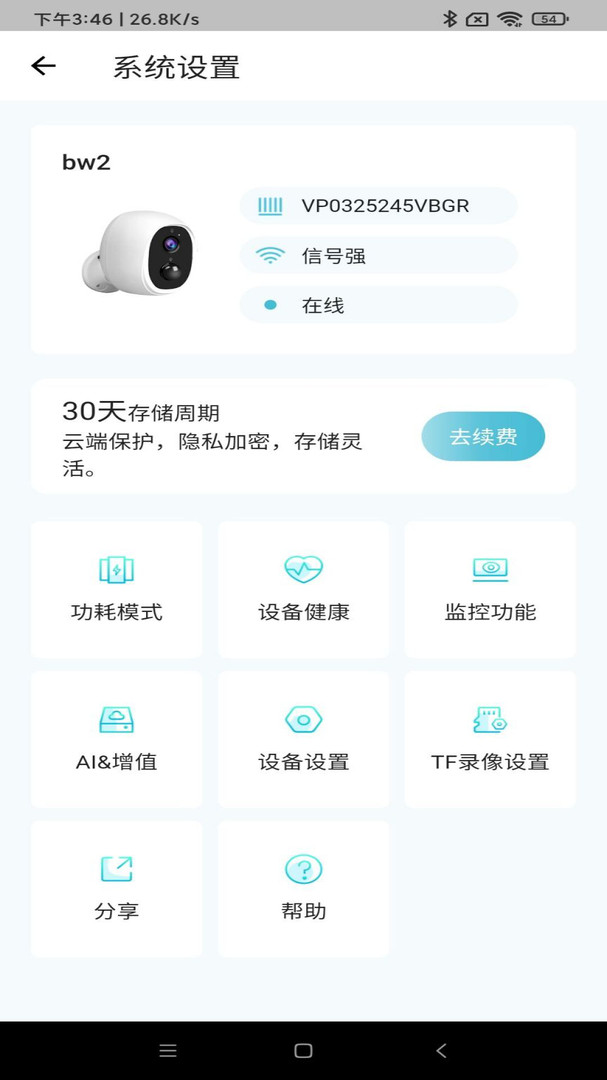Screen dimensions: 607x1080
Task: Open system recent apps button
Action: pyautogui.click(x=168, y=1050)
